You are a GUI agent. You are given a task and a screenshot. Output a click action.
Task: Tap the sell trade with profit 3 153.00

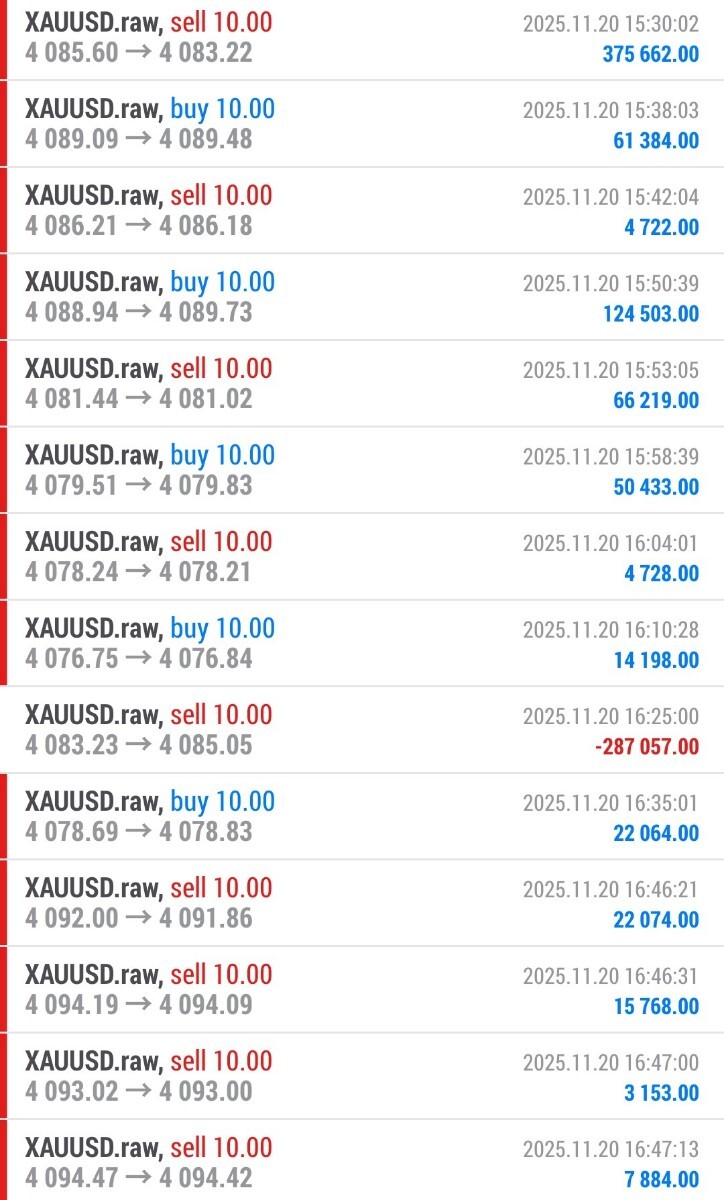pyautogui.click(x=362, y=1076)
